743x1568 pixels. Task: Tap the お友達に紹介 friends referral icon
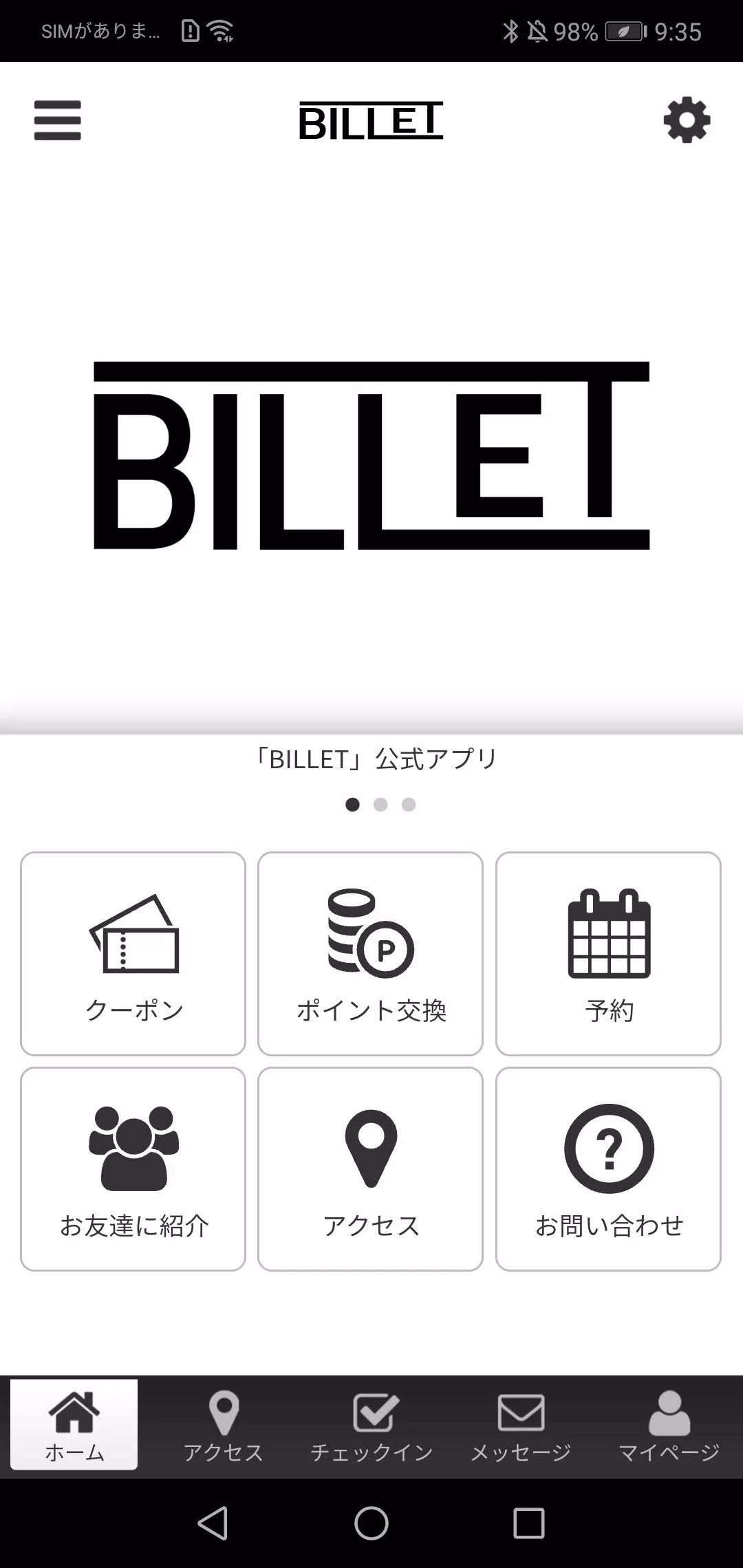133,1142
